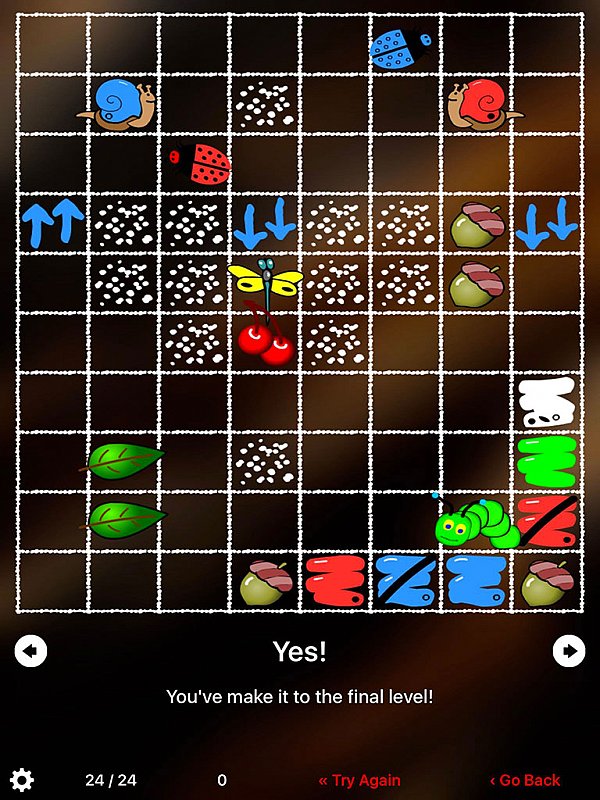600x800 pixels.
Task: Go to the previous level arrow
Action: point(31,652)
